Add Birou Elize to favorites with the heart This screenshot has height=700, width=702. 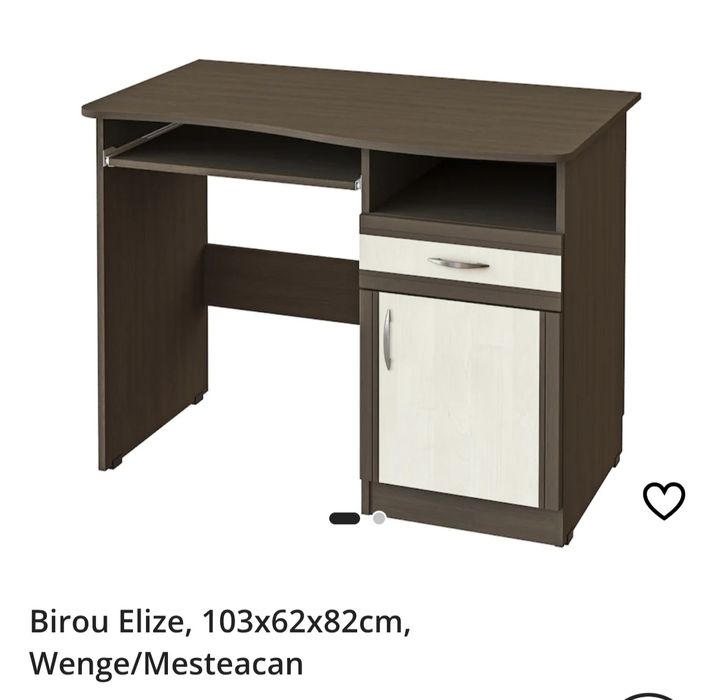coord(663,500)
